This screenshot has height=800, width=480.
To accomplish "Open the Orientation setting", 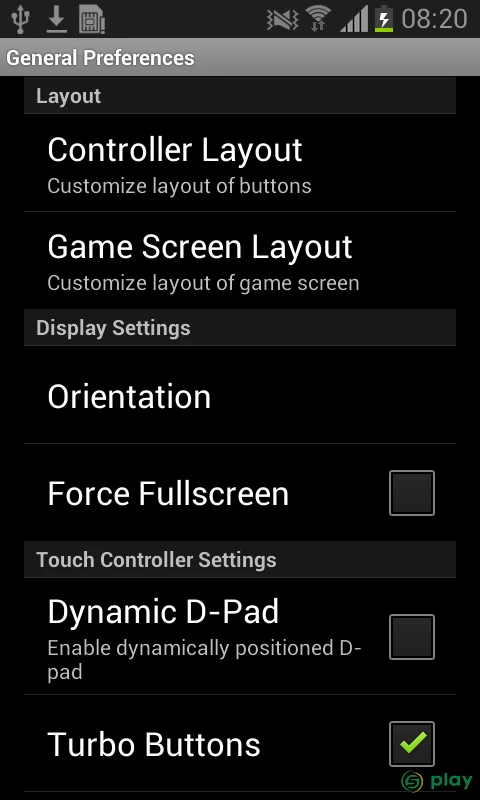I will (240, 395).
